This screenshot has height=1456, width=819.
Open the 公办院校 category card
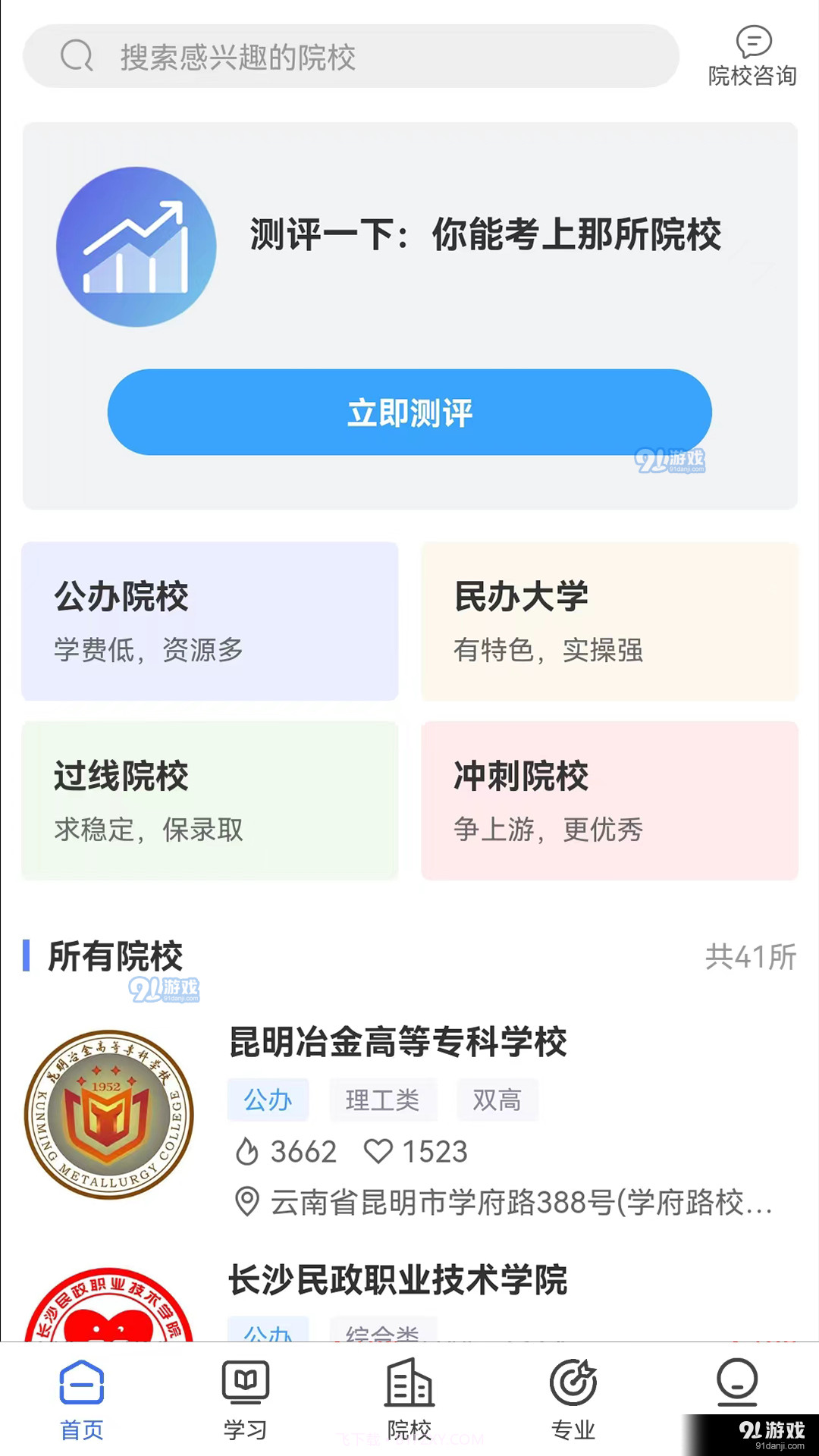tap(210, 620)
